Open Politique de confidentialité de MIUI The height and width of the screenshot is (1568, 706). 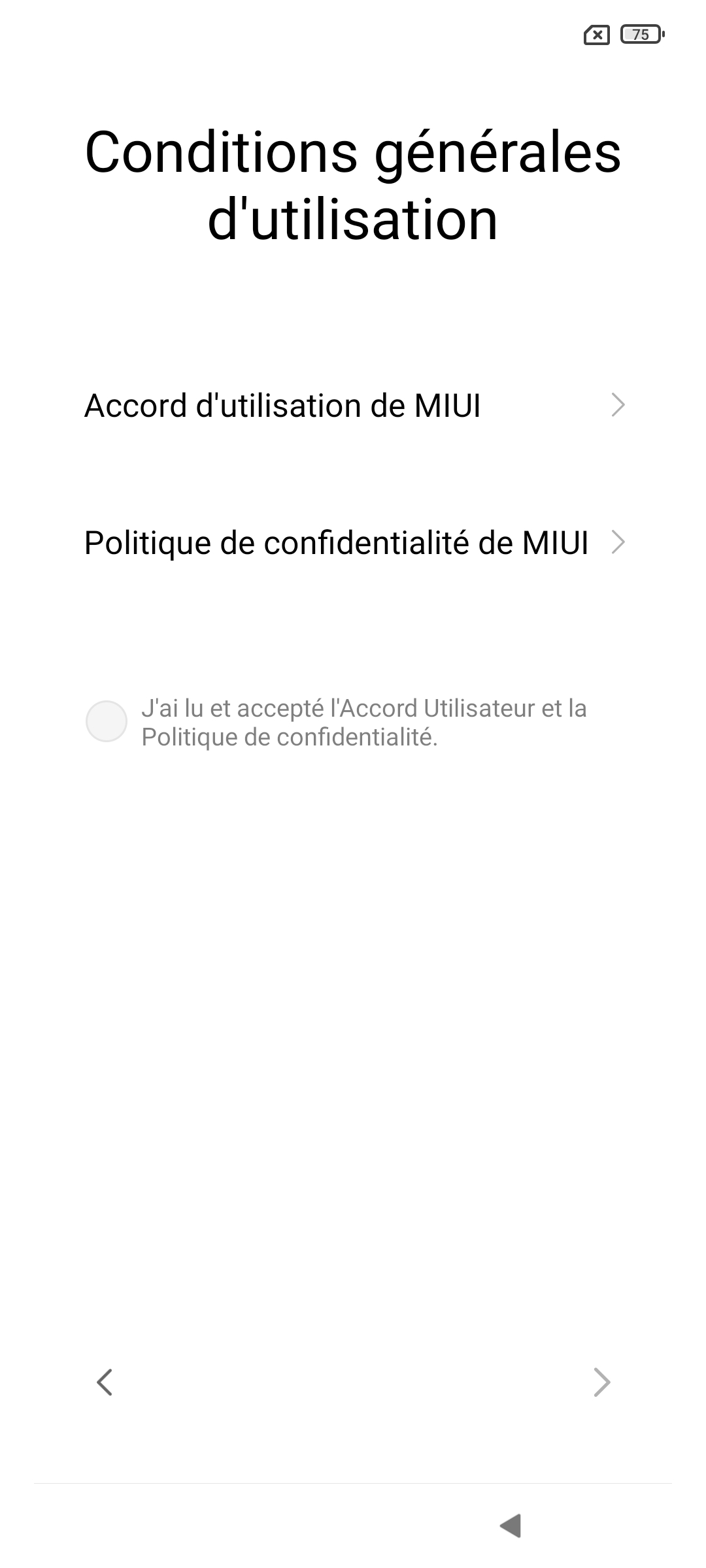tap(353, 542)
